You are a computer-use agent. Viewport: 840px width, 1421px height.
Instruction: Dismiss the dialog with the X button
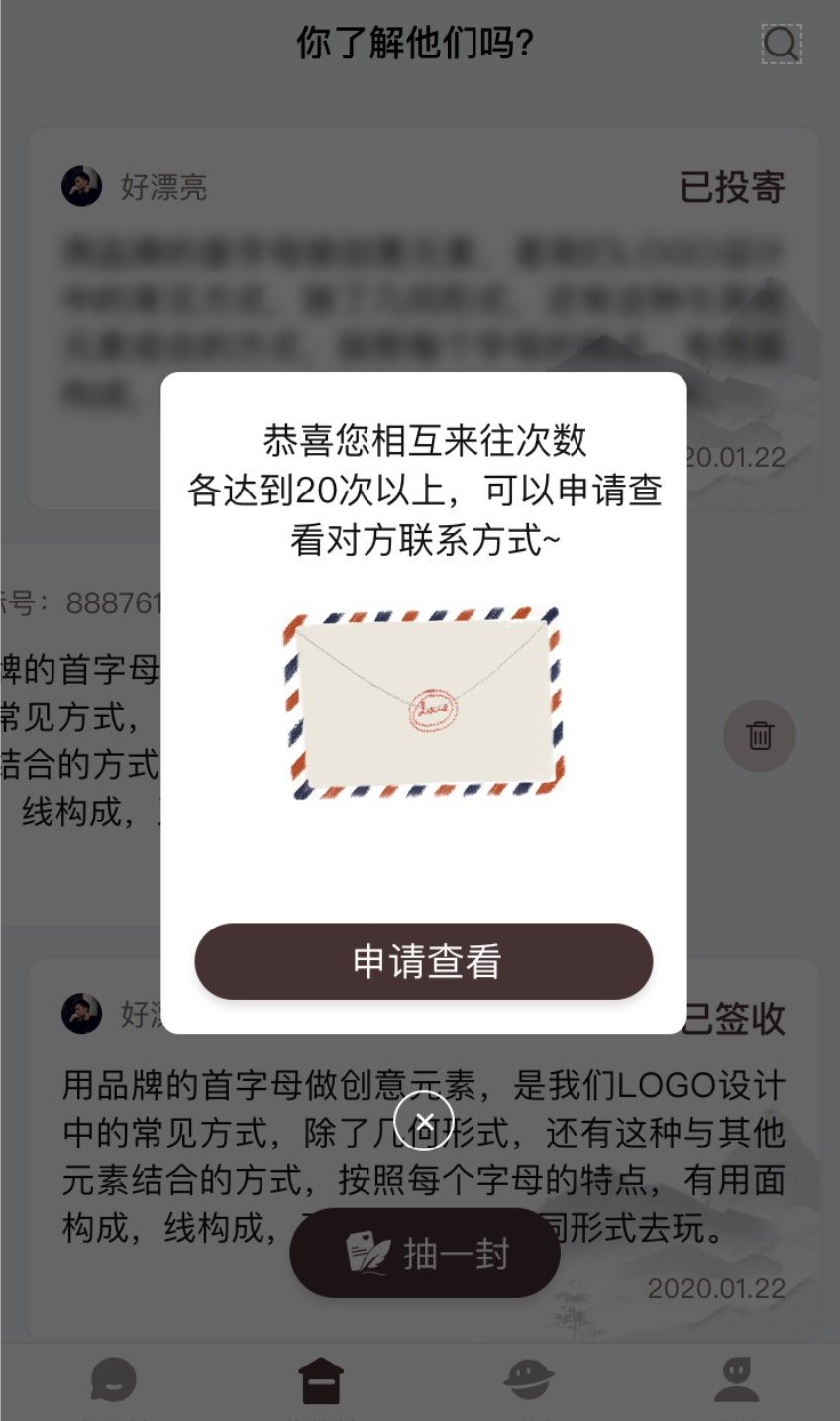point(424,1121)
